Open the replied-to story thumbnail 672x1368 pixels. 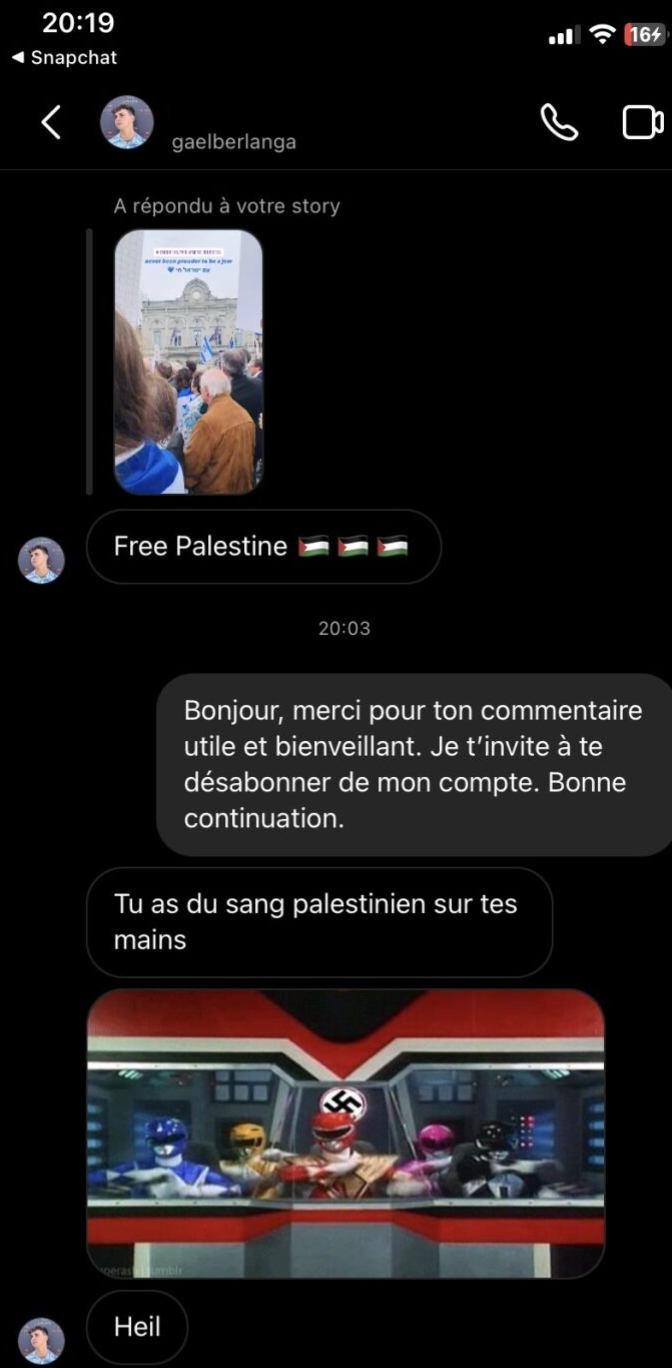coord(188,362)
